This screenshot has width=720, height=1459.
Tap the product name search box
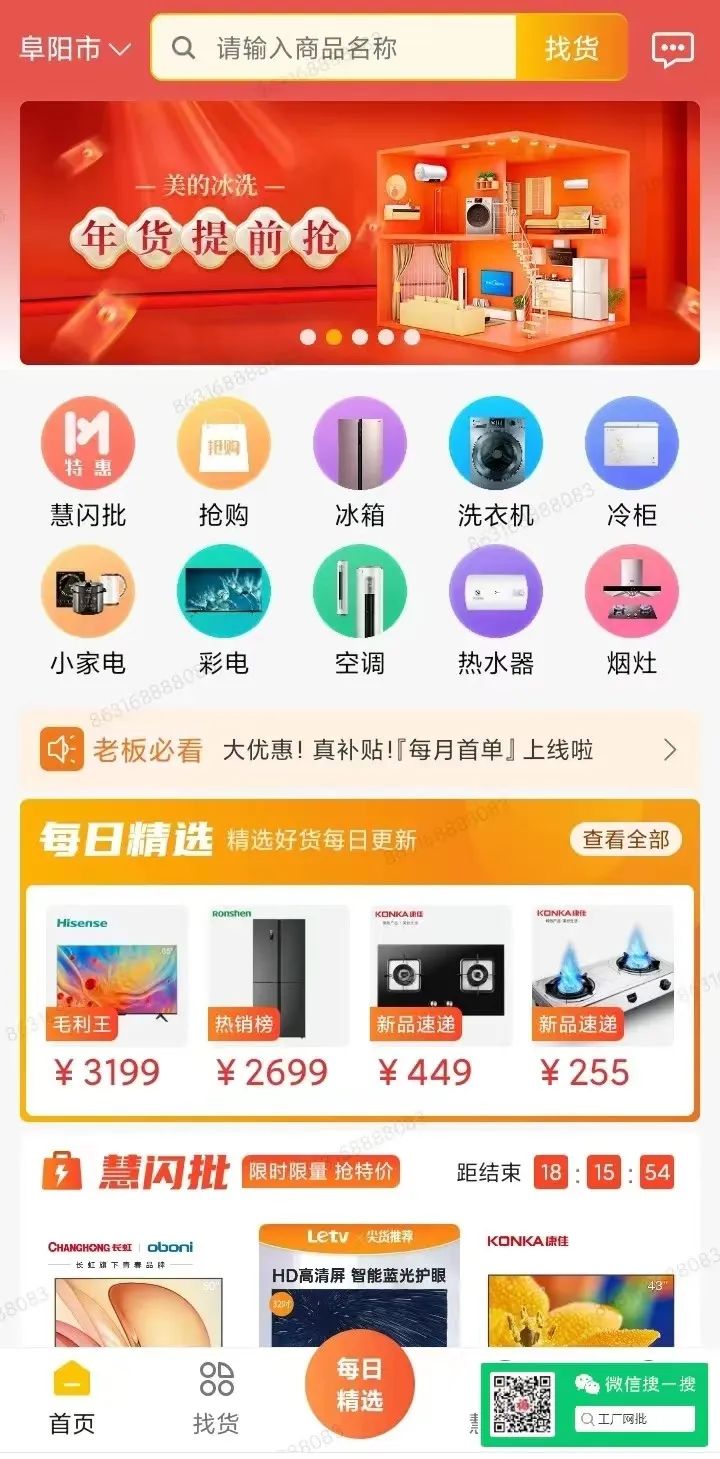(x=340, y=48)
